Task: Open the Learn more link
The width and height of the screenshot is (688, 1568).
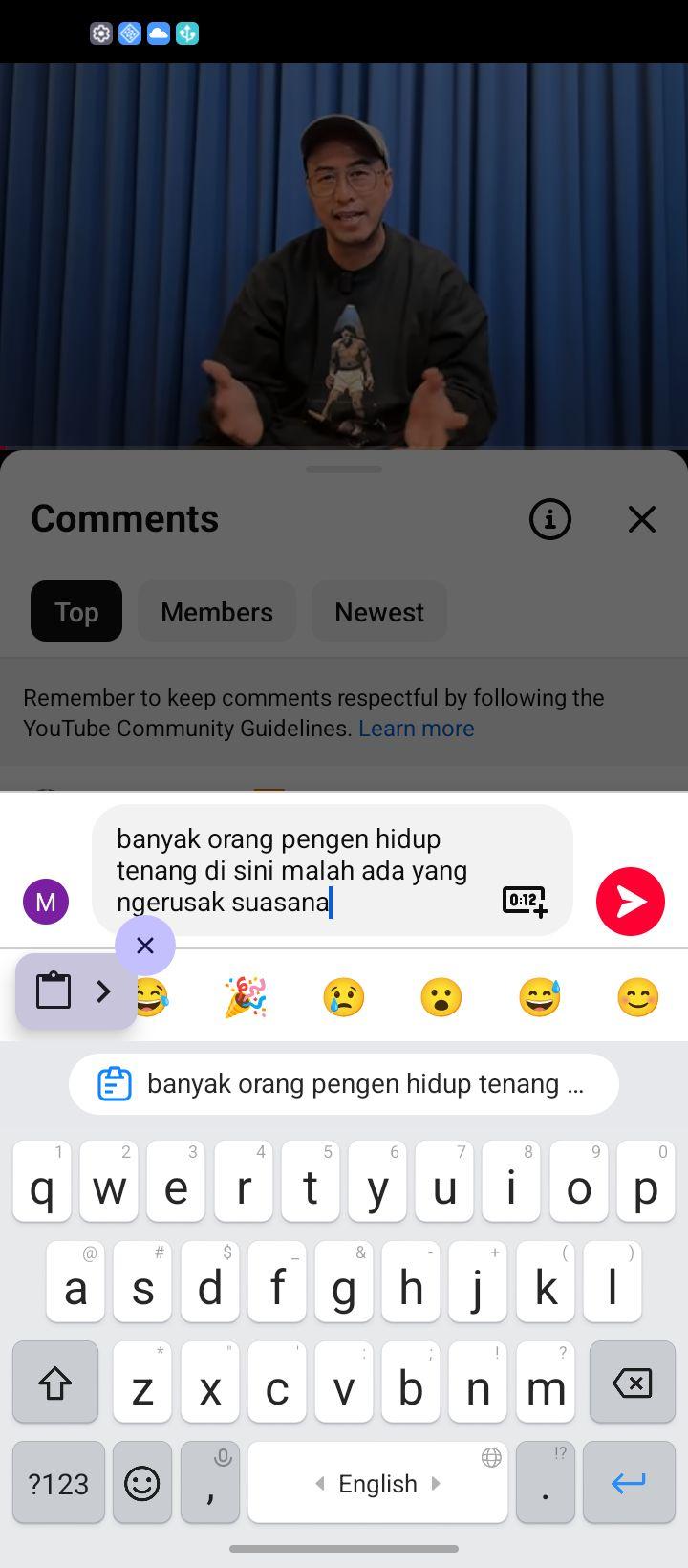Action: (417, 728)
